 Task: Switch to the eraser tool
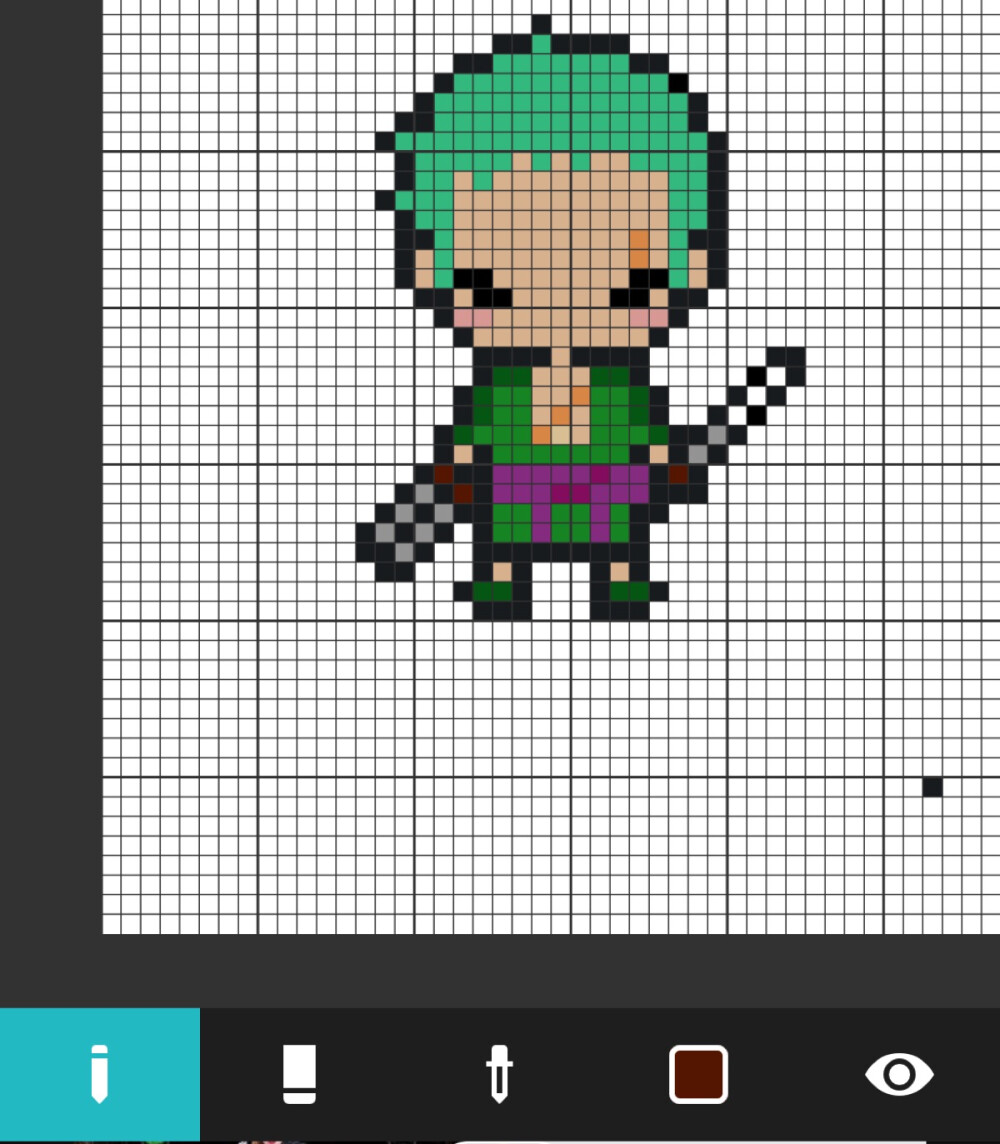coord(299,1074)
